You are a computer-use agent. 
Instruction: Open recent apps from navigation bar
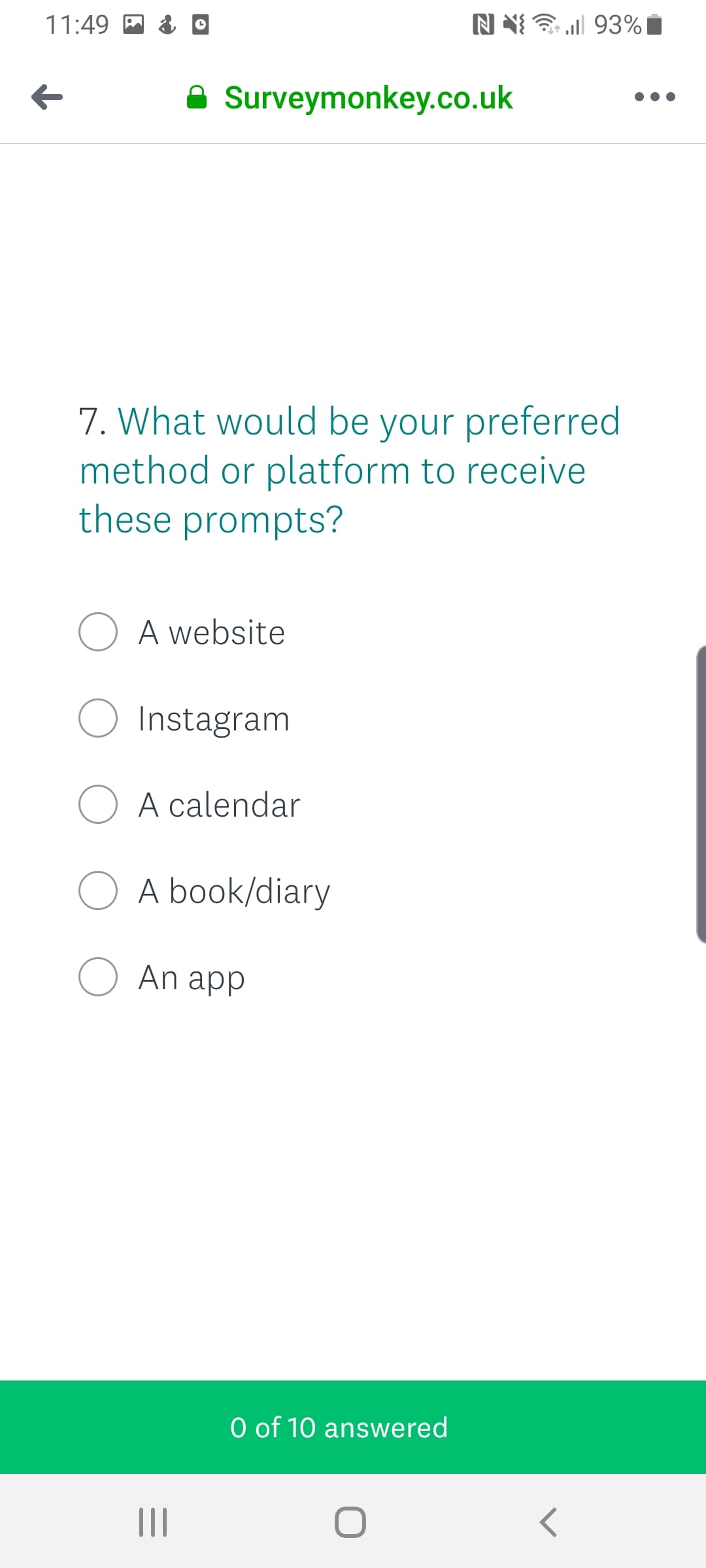pos(154,1522)
